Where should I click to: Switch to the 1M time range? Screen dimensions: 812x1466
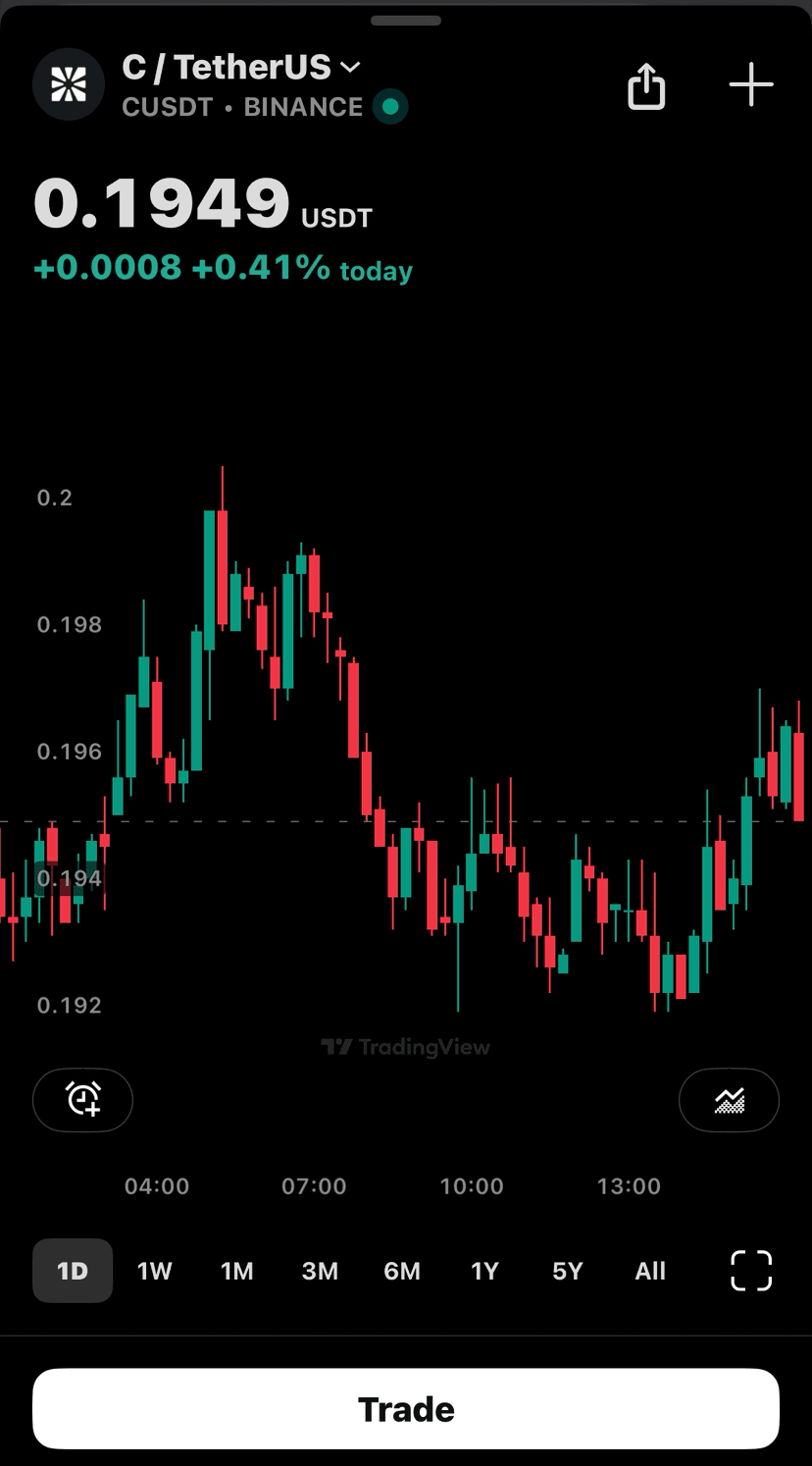[236, 1271]
